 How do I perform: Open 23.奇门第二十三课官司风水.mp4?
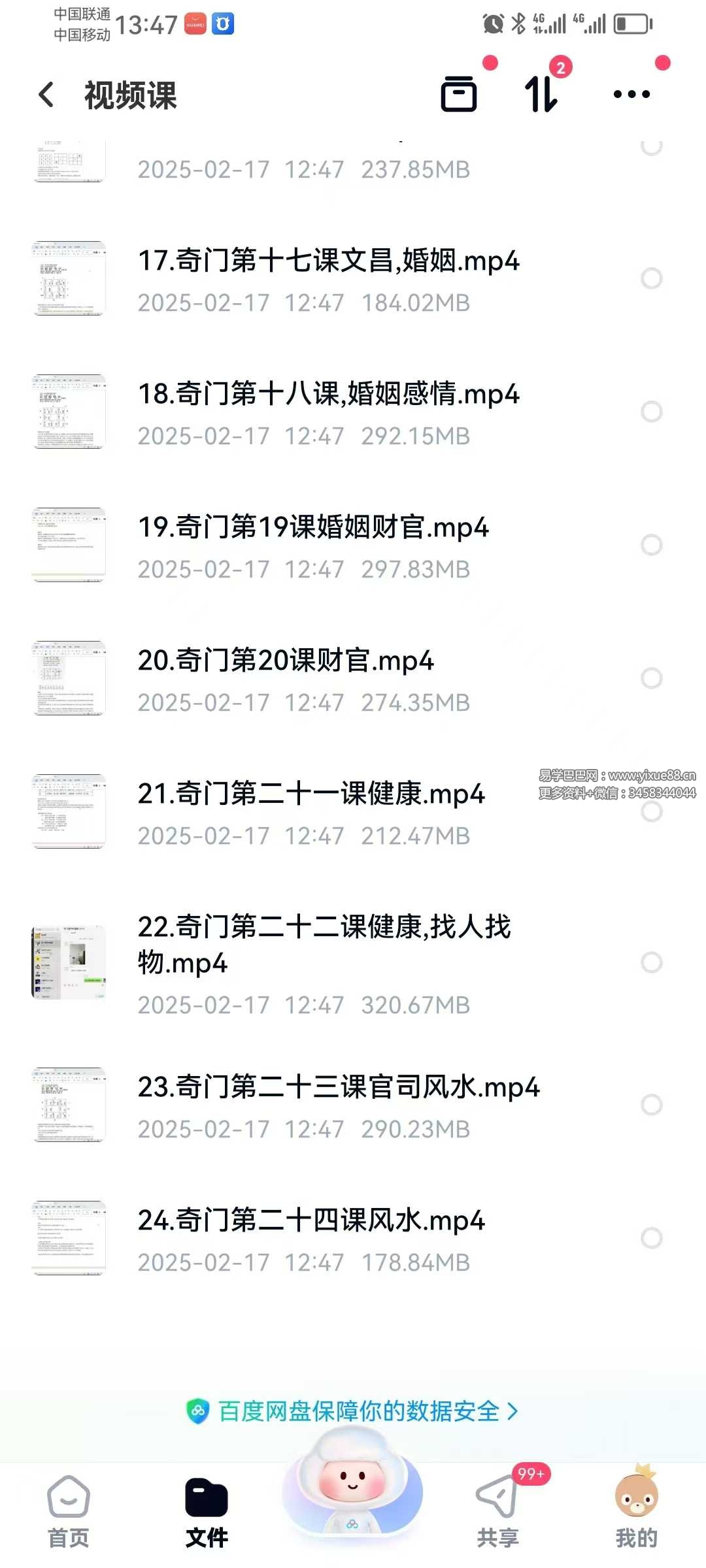[338, 1087]
